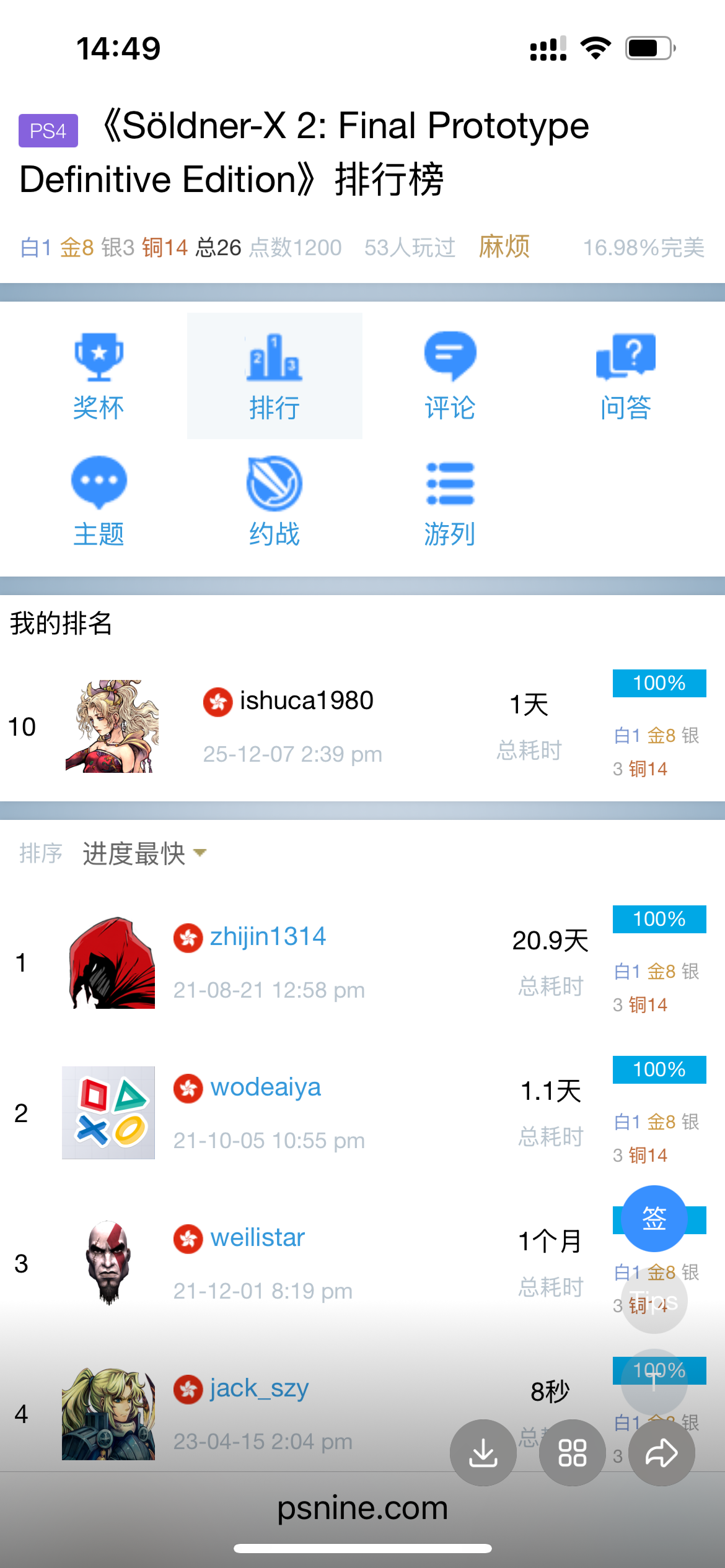The width and height of the screenshot is (725, 1568).
Task: Open the Tips floating button
Action: (x=654, y=1301)
